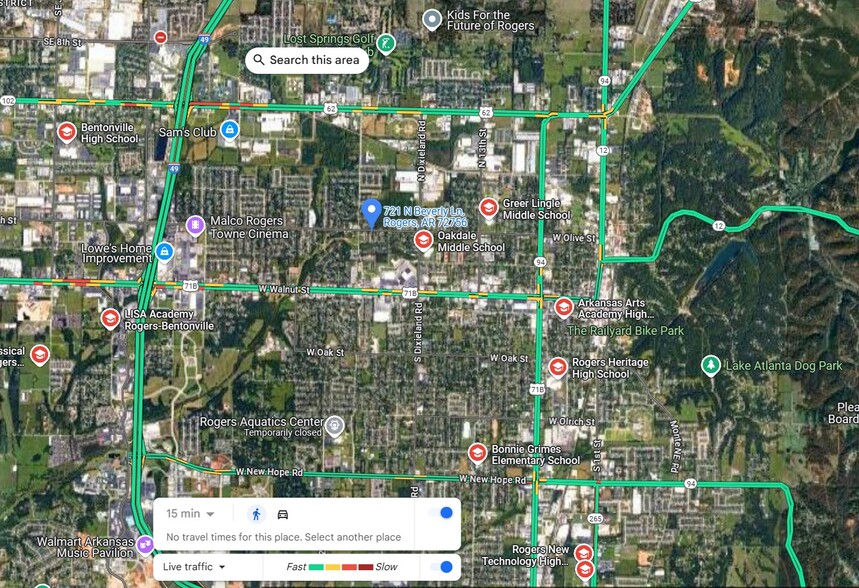Select the walking travel mode
Screen dimensions: 859x588
click(256, 514)
